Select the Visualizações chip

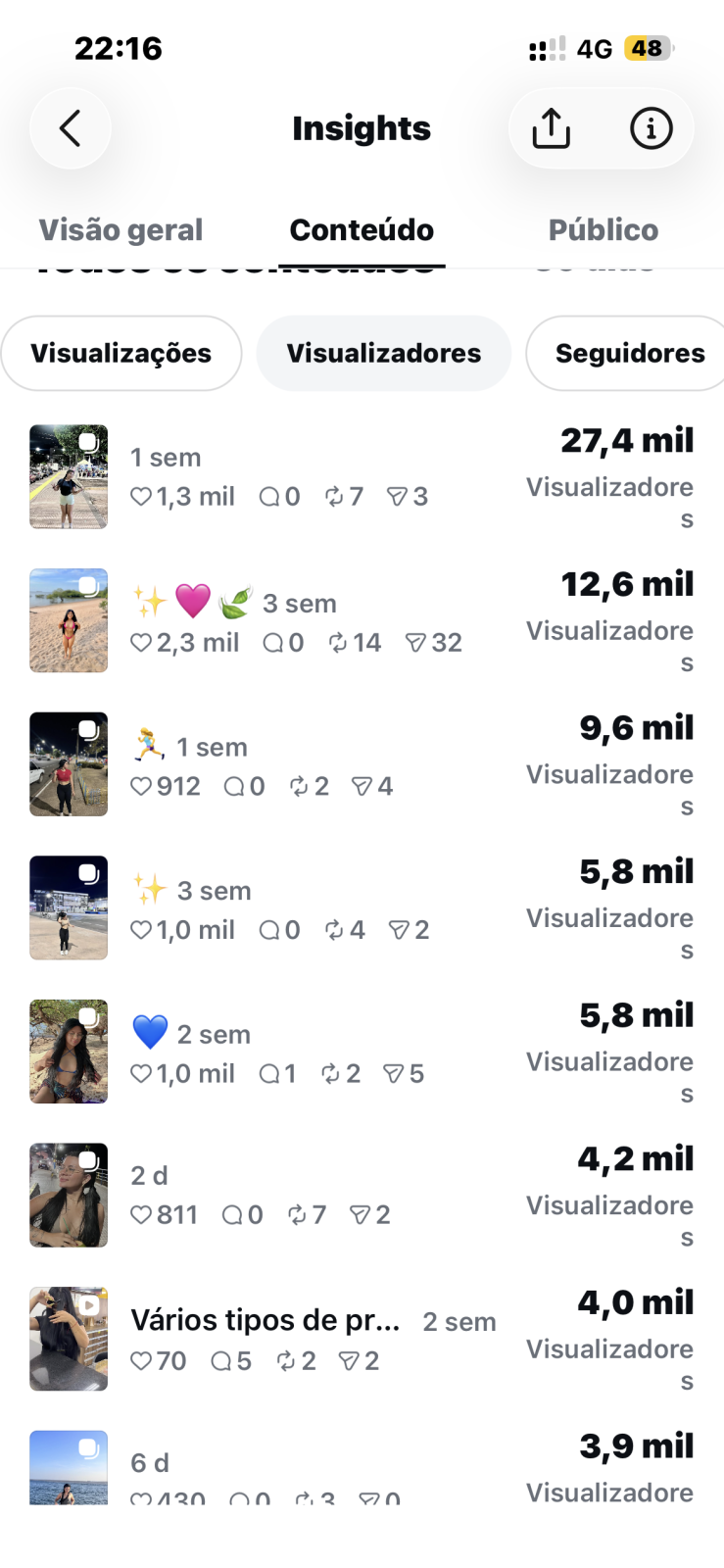pos(121,353)
